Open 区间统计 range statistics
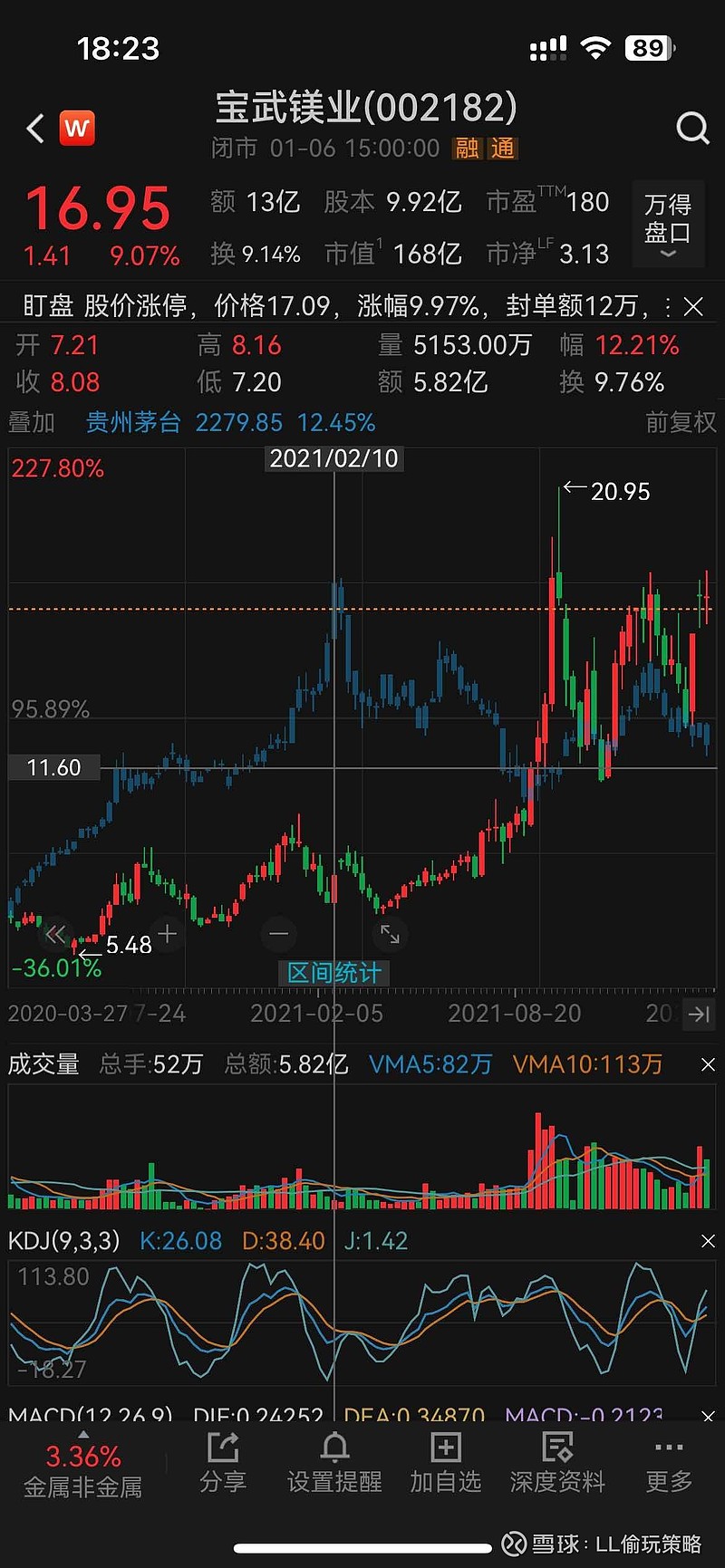The height and width of the screenshot is (1568, 725). point(334,973)
